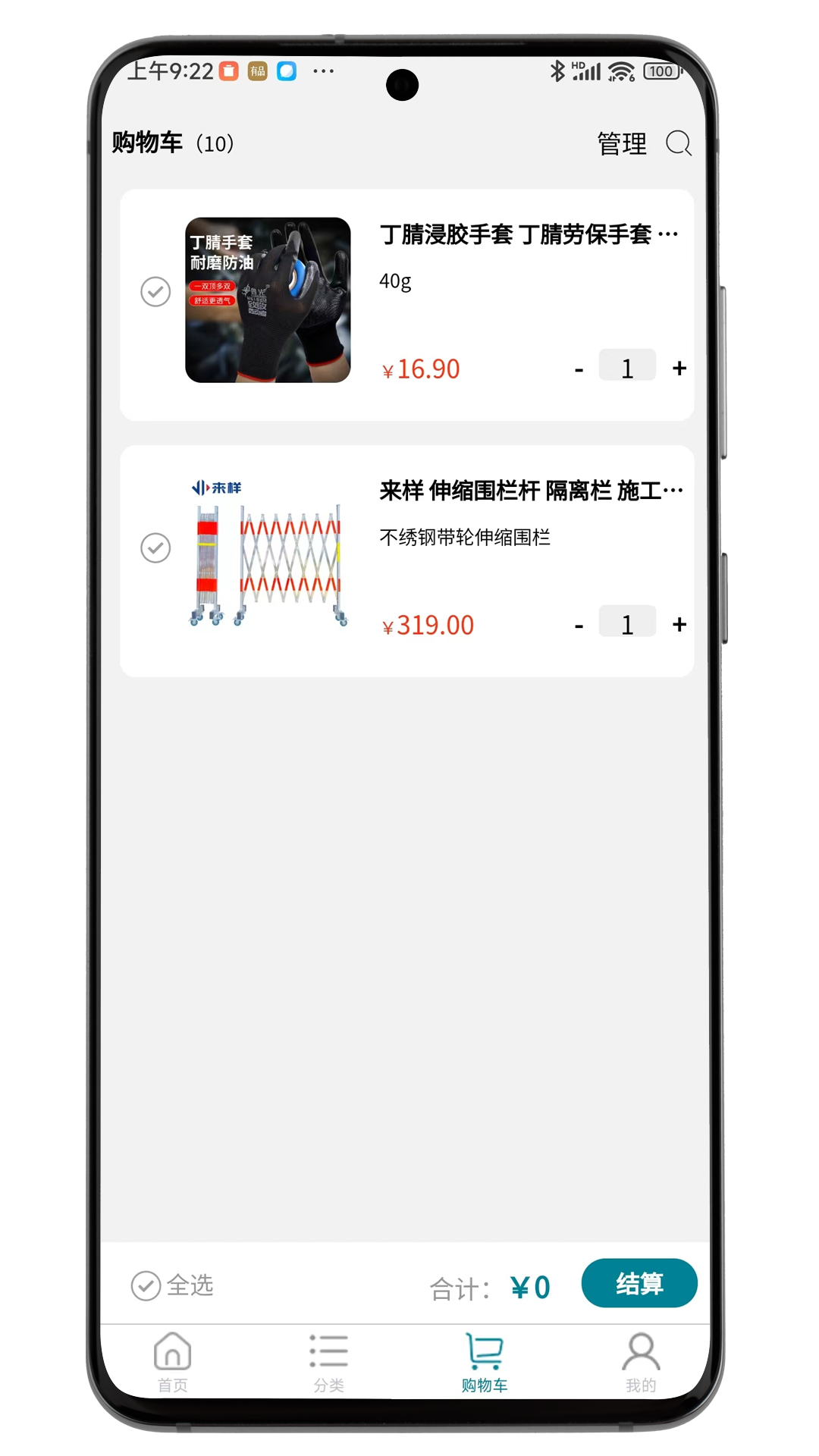The image size is (819, 1456).
Task: Switch to the 分类 categories tab
Action: 329,1363
